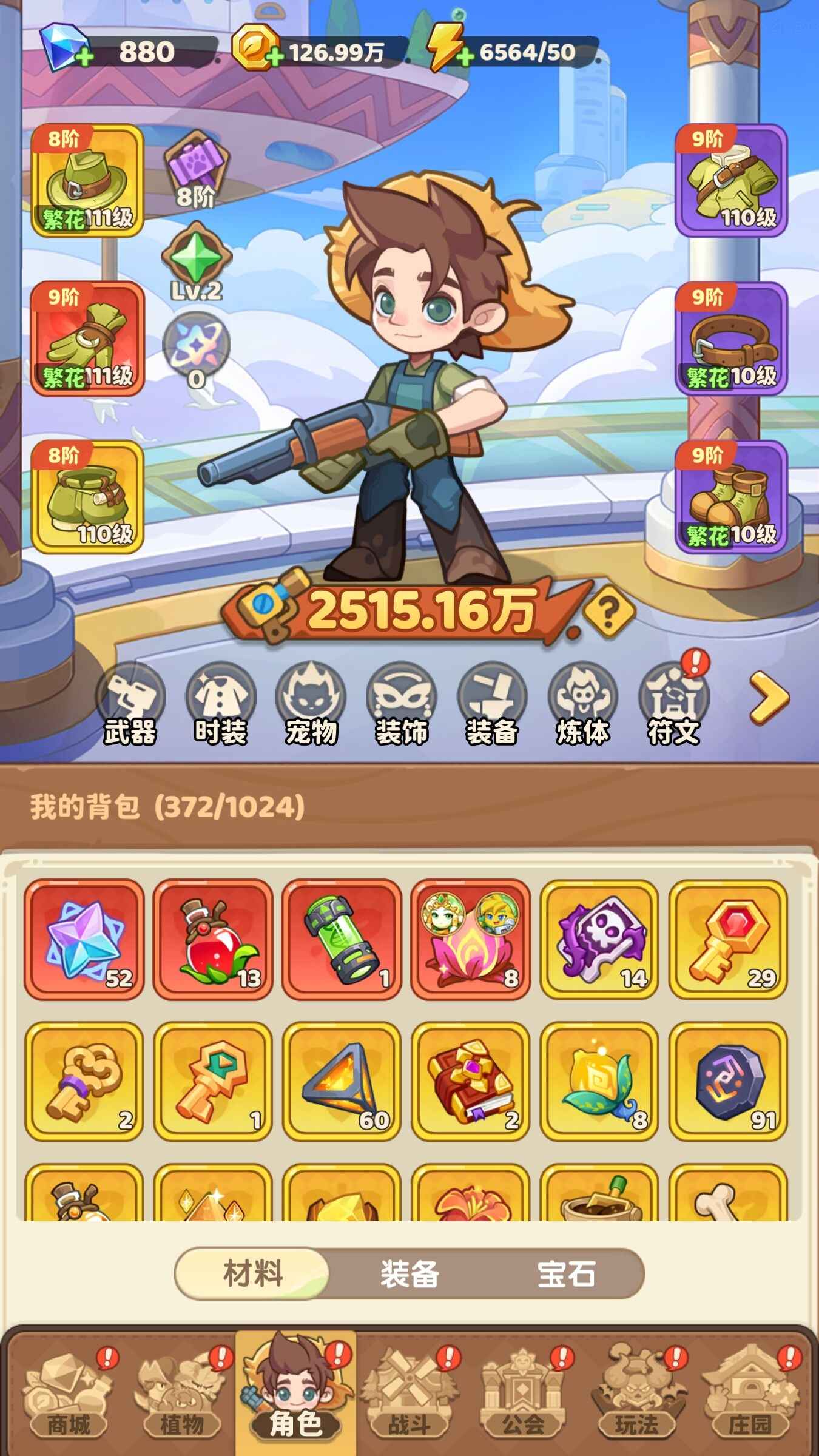Switch backpack to the 宝石 tab

pos(565,1273)
